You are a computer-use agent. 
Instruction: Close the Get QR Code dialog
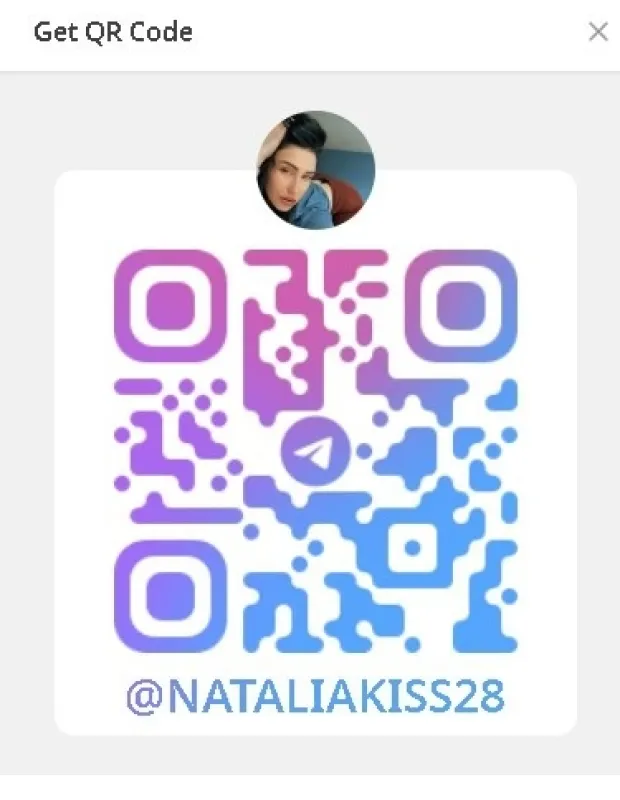click(x=598, y=32)
